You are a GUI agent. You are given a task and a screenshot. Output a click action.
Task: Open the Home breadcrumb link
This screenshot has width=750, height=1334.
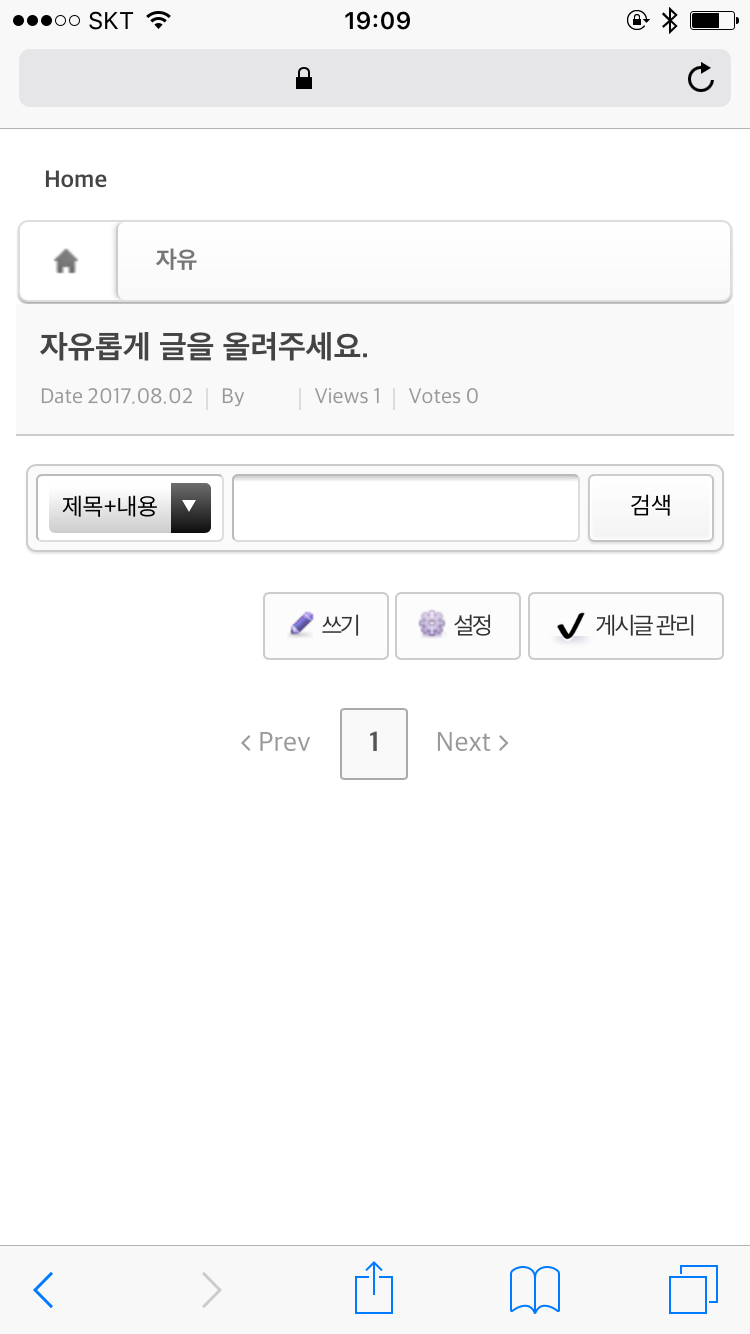(x=76, y=179)
